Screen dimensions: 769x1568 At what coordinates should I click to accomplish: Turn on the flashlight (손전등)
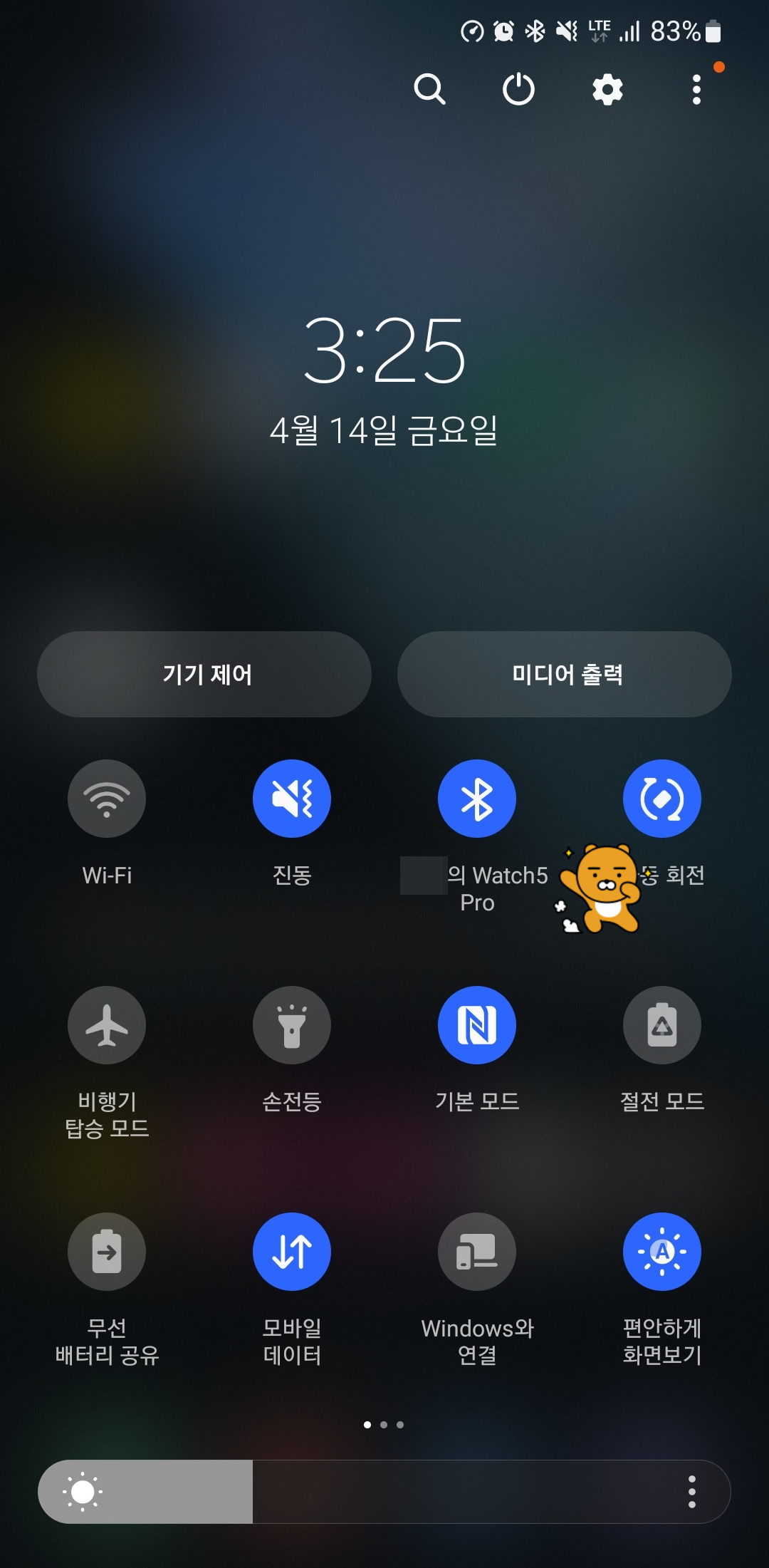click(x=292, y=1024)
